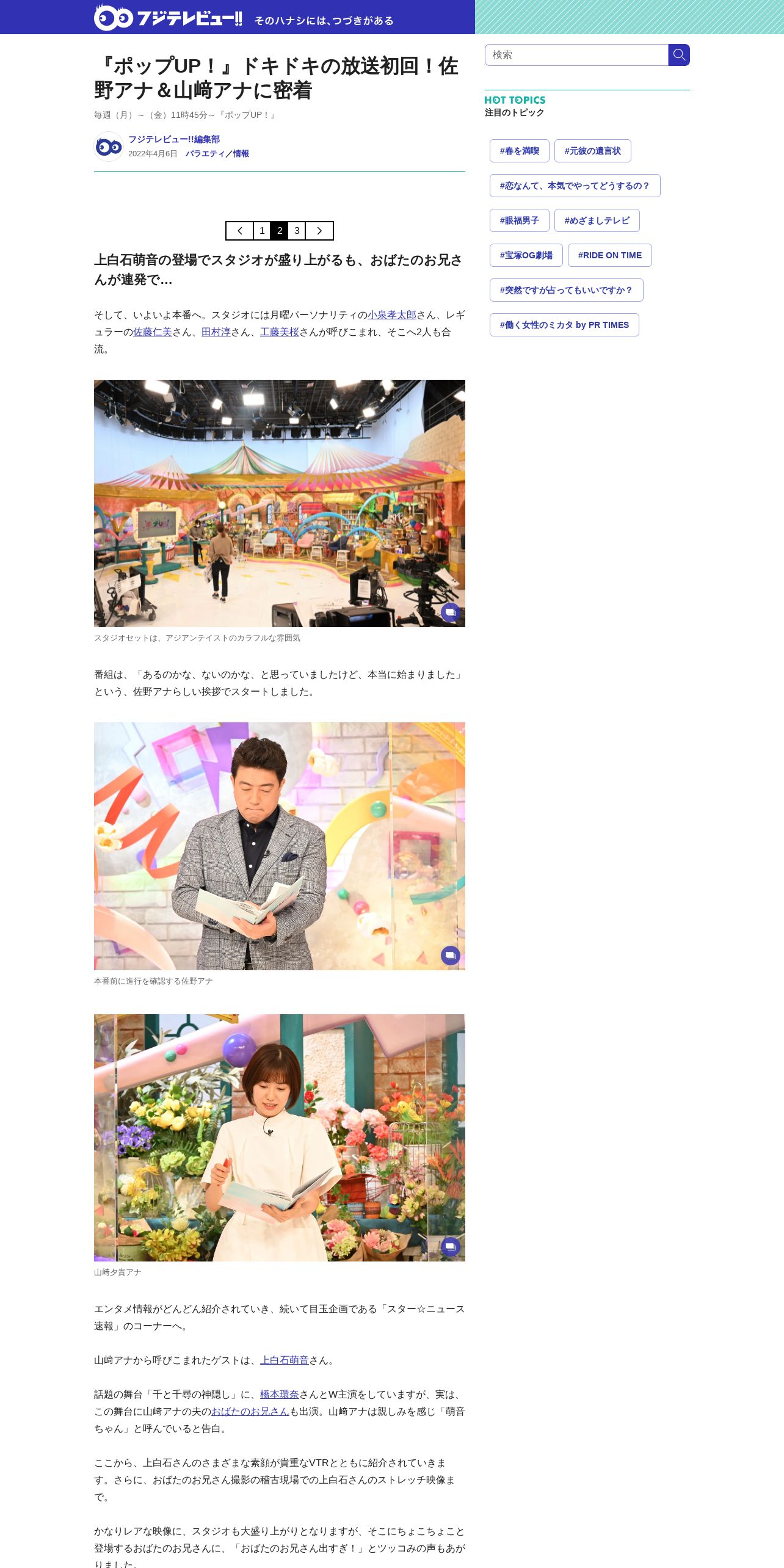The width and height of the screenshot is (784, 1568).
Task: Open the 上白石萌音 link in the article
Action: pos(285,1360)
